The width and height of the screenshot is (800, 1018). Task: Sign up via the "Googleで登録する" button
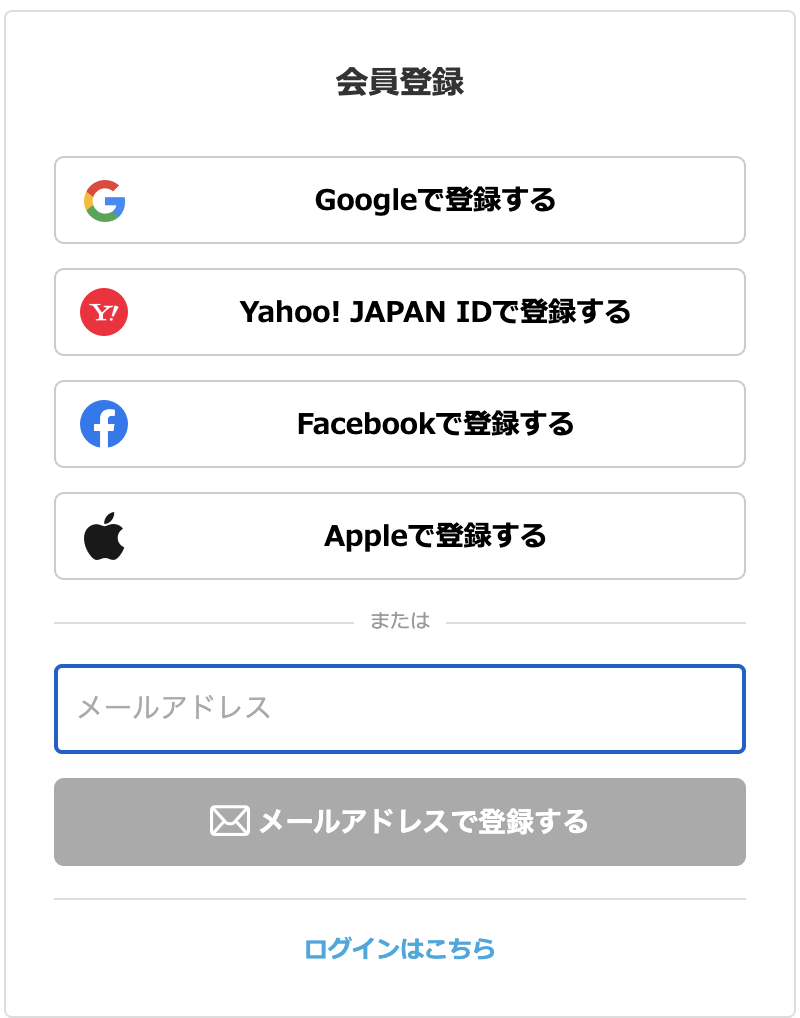(x=400, y=199)
